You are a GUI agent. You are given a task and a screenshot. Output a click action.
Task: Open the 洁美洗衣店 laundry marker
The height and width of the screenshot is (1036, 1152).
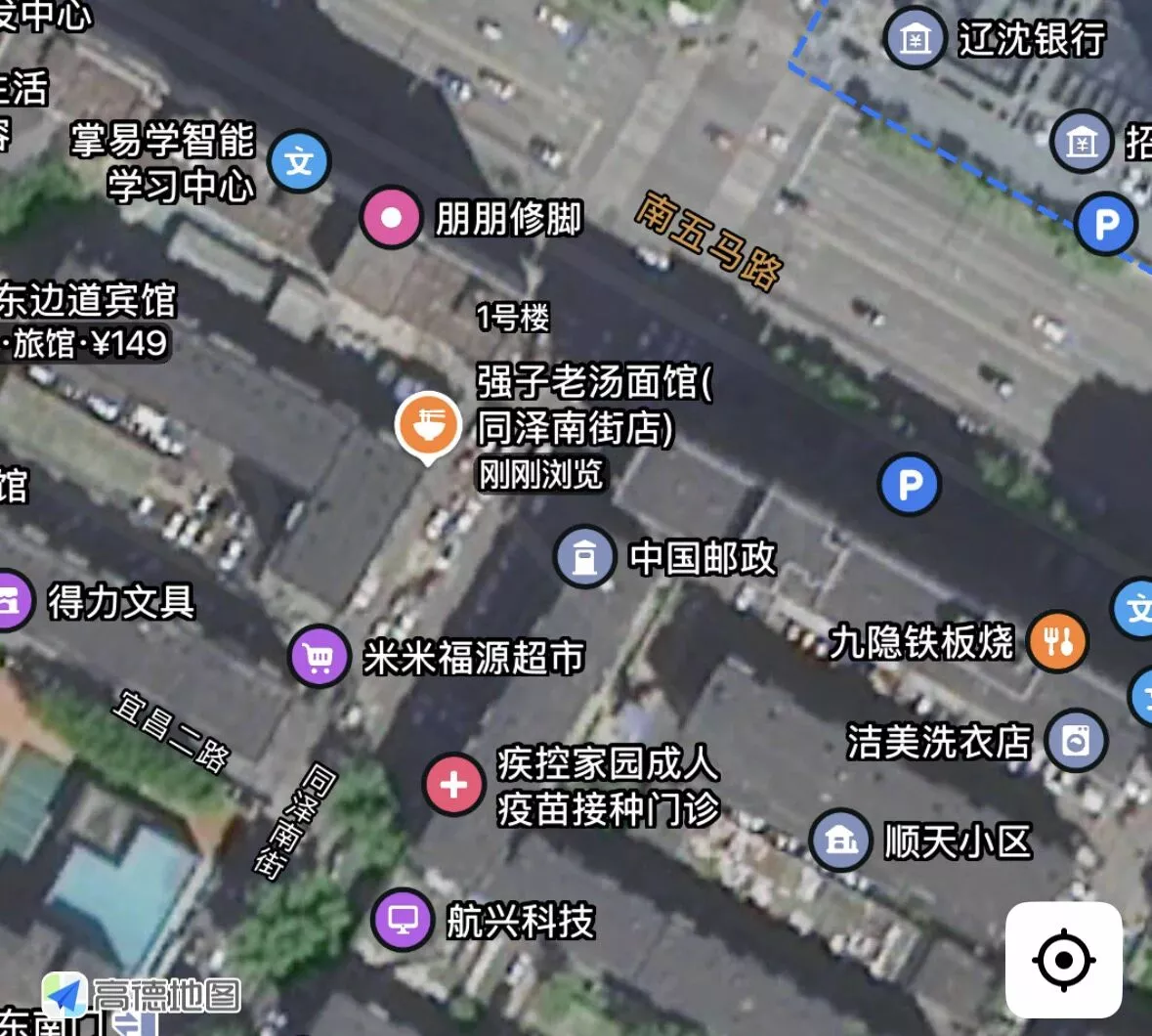coord(1076,740)
